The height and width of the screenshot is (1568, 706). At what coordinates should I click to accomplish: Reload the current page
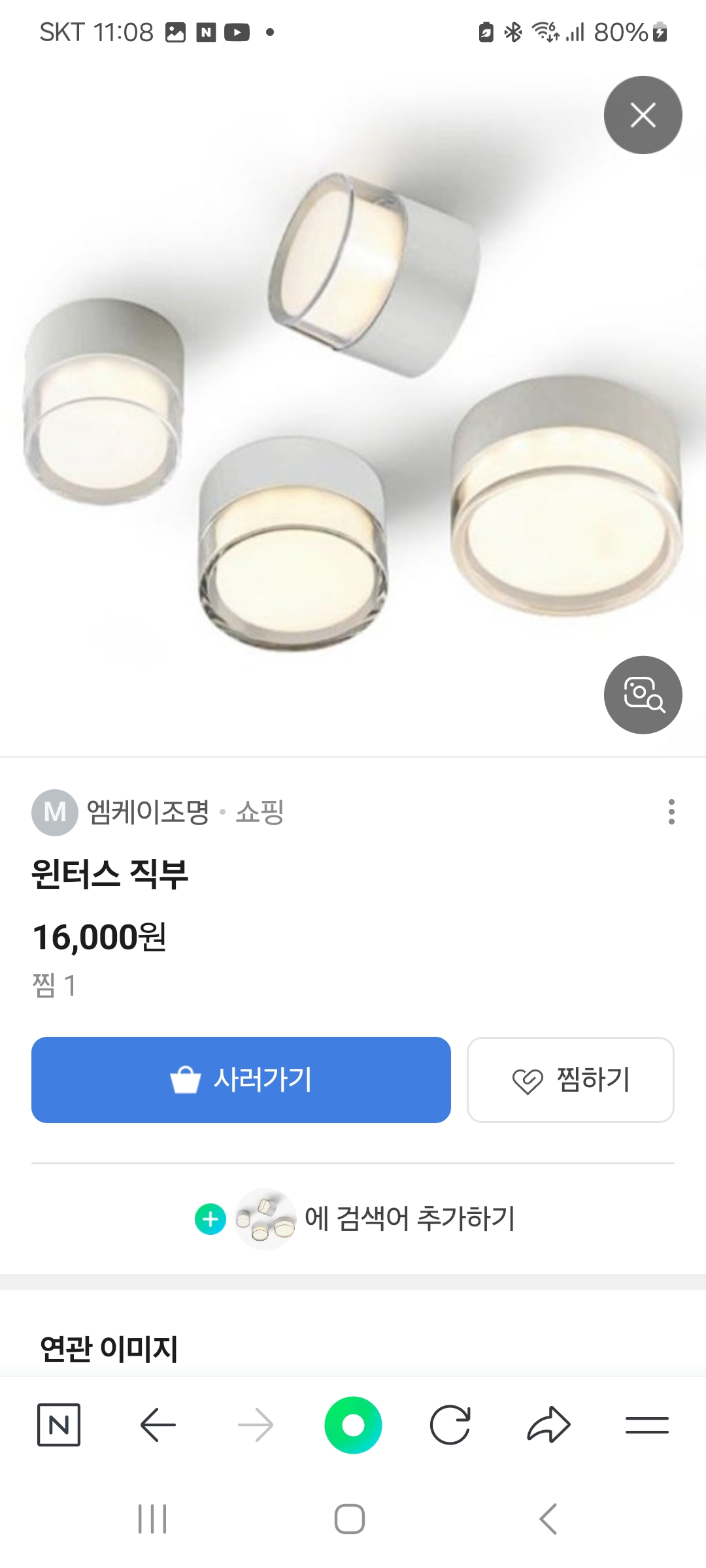point(450,1425)
